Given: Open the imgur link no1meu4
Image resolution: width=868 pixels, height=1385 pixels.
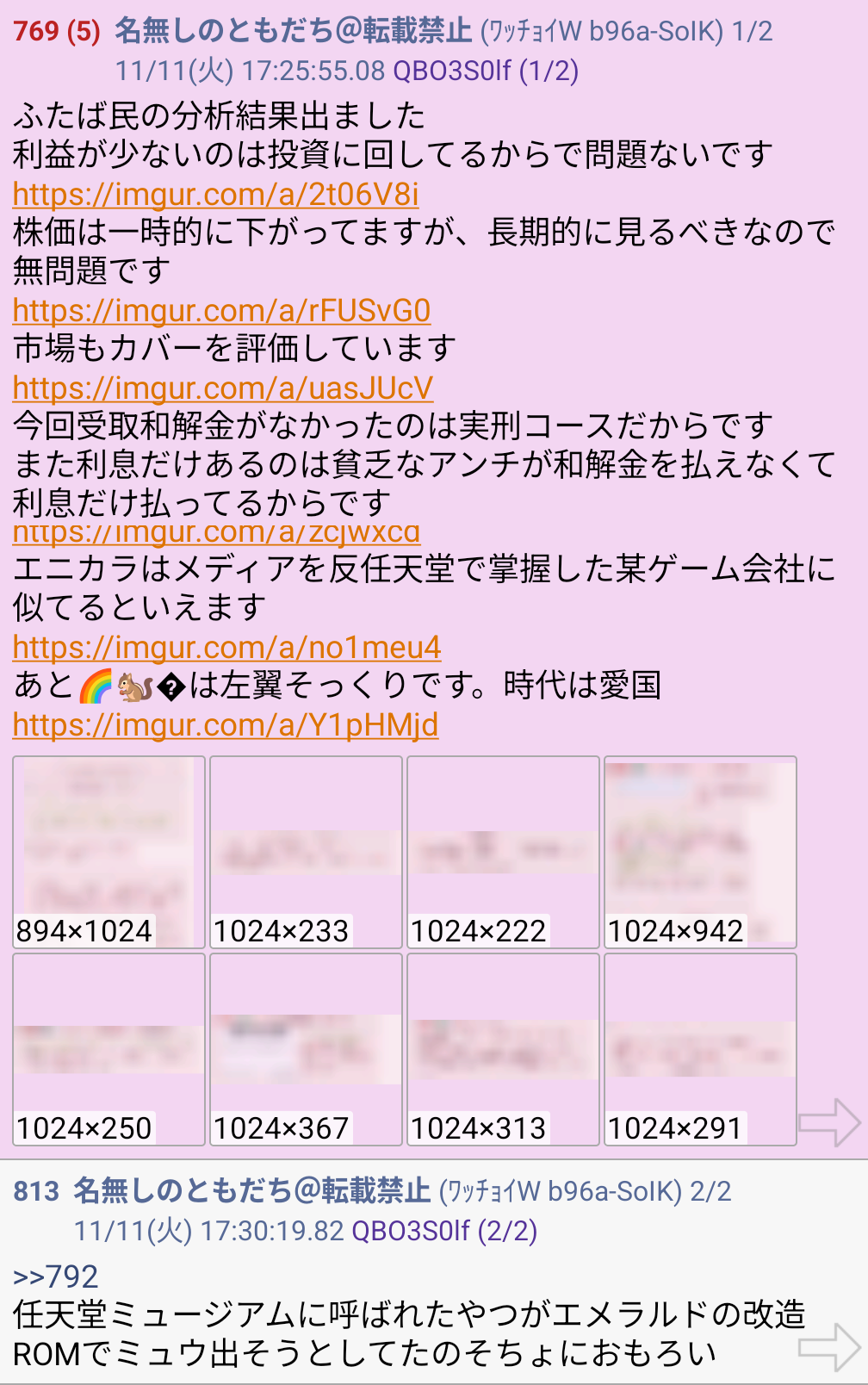Looking at the screenshot, I should (x=226, y=647).
